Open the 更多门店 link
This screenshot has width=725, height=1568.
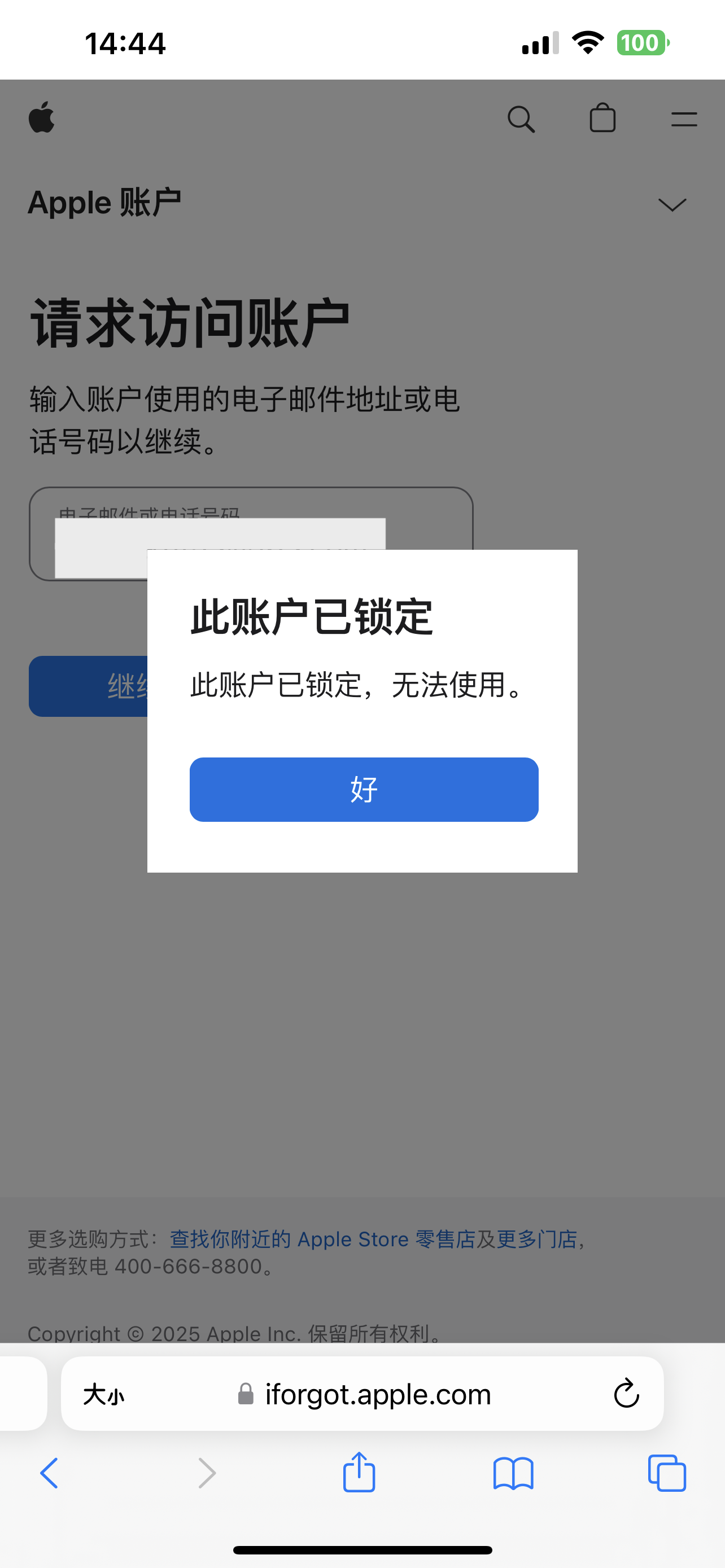tap(536, 1239)
